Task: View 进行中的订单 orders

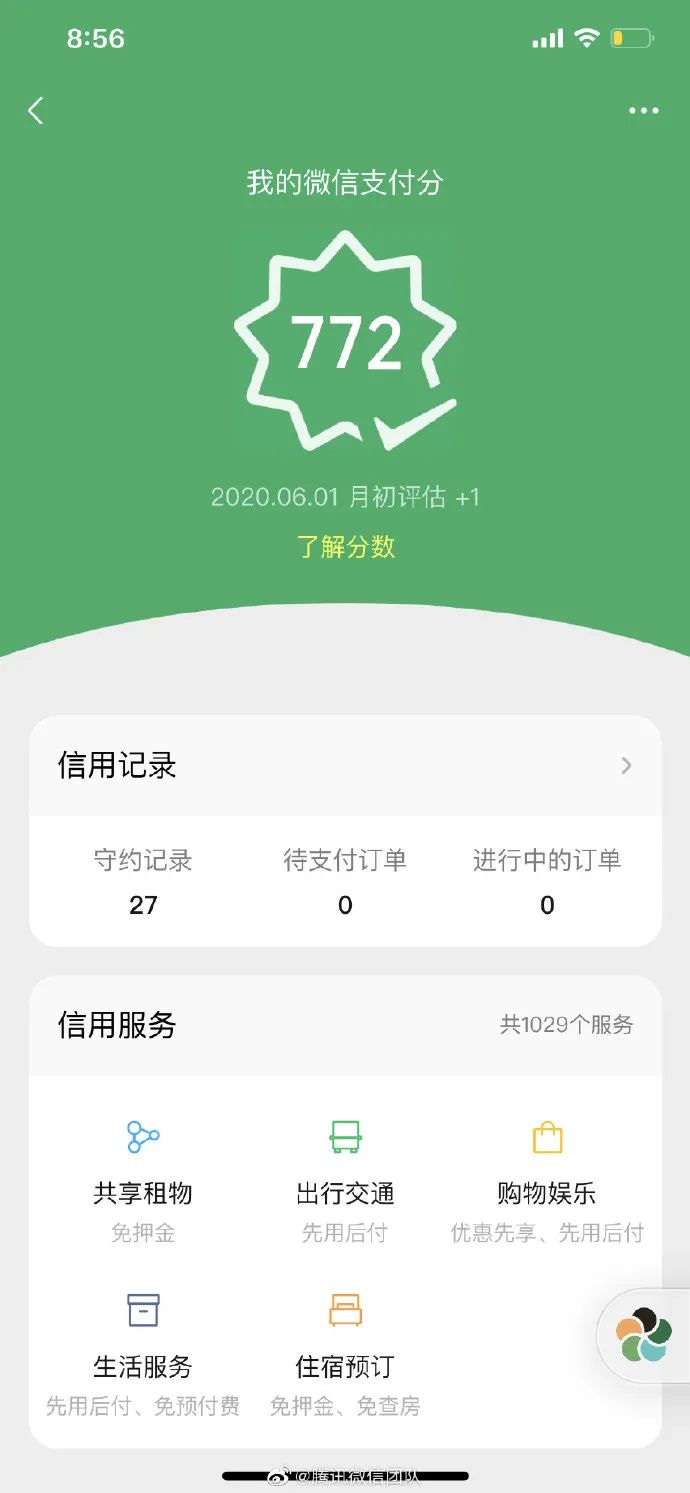Action: [x=547, y=882]
